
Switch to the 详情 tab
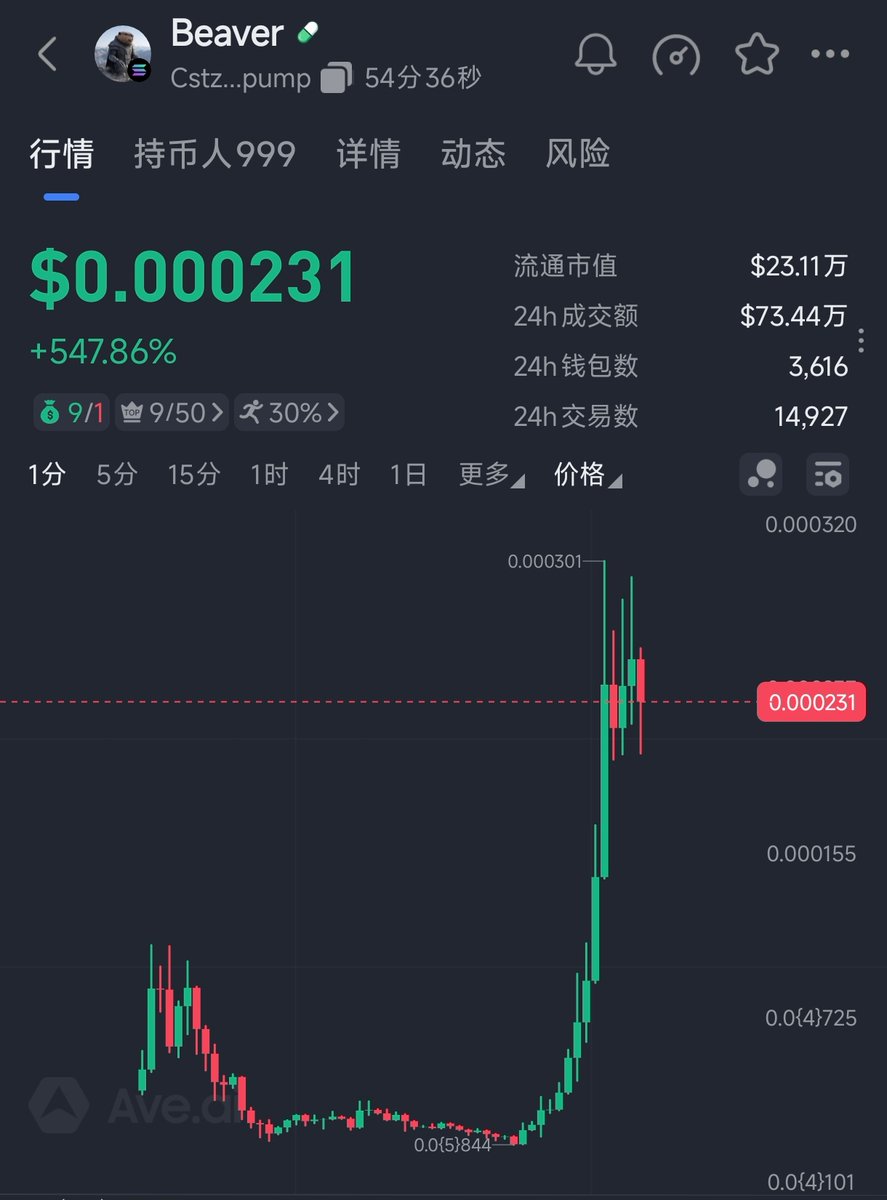[x=368, y=154]
